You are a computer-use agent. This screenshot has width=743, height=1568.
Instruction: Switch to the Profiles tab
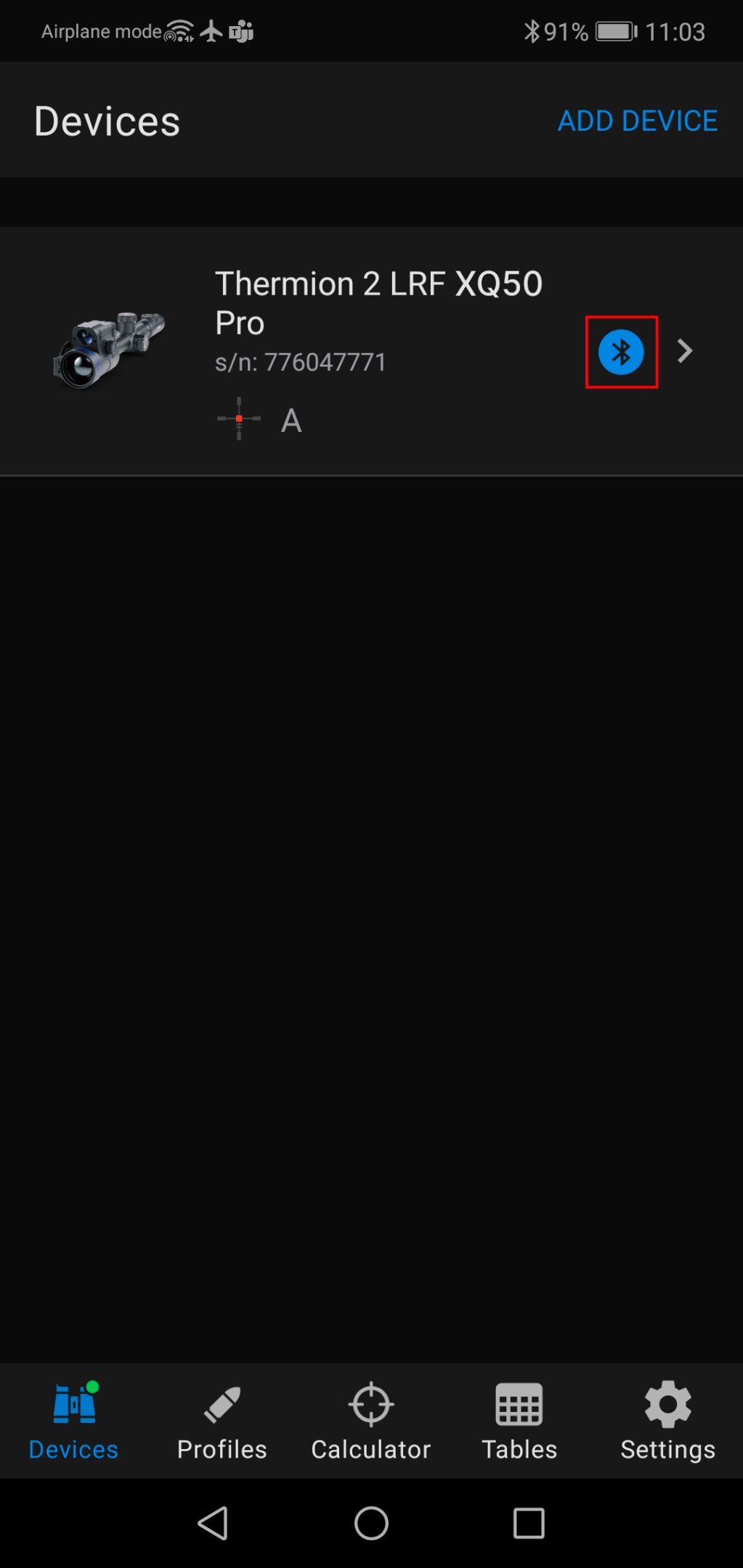[x=222, y=1421]
